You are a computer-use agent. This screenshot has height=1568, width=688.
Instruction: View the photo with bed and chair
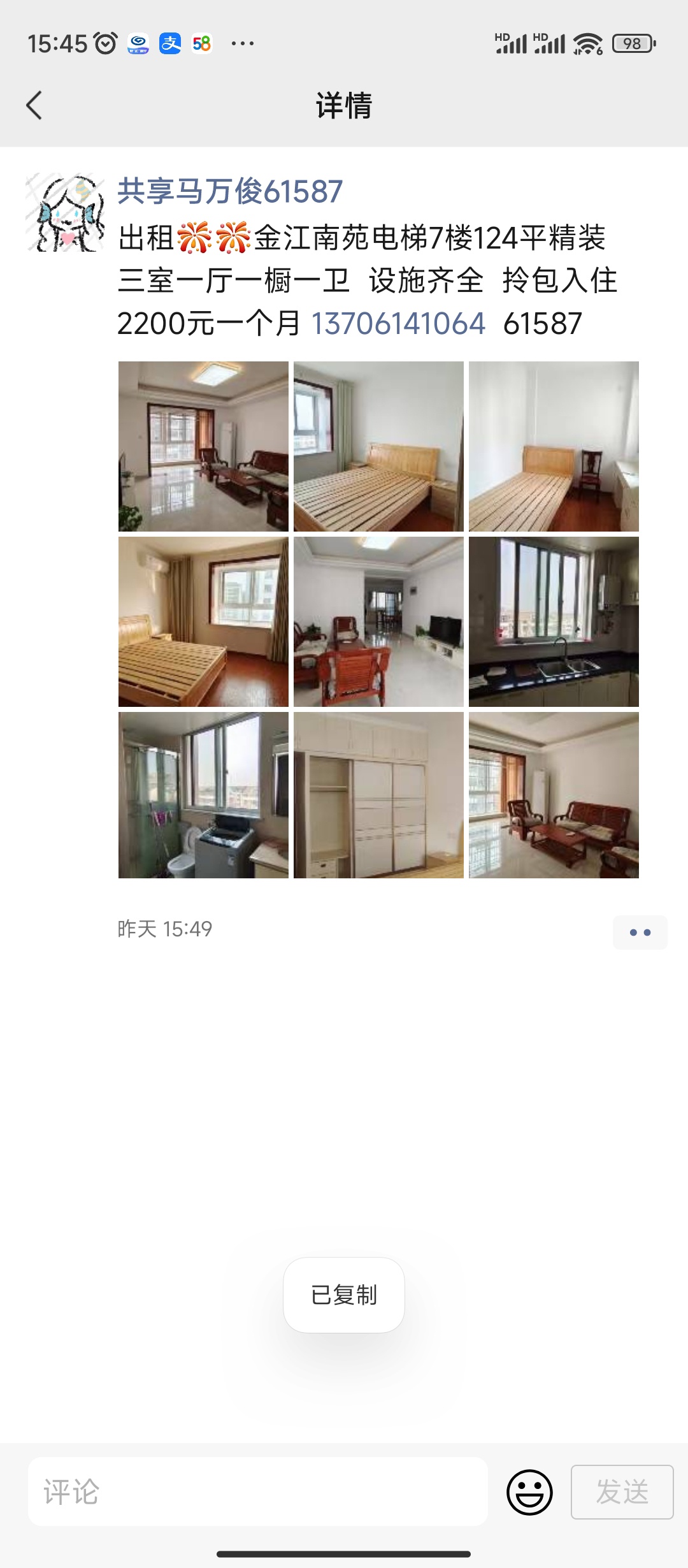coord(554,446)
